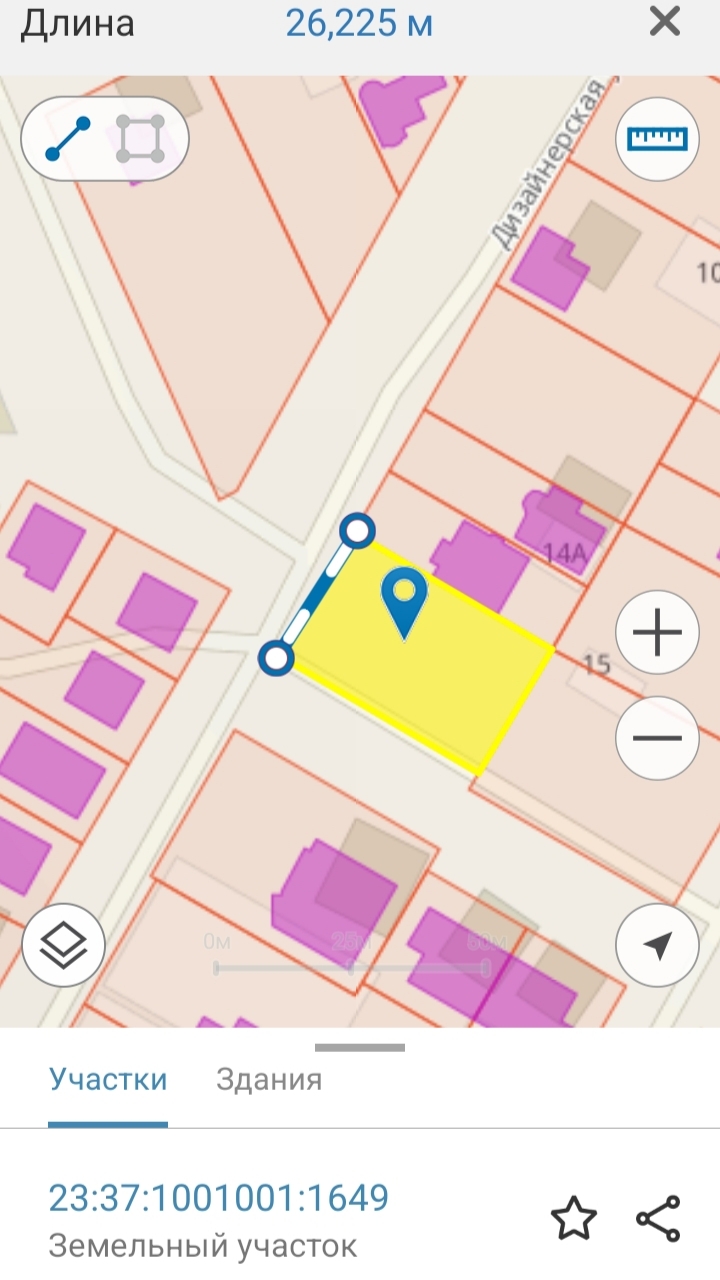Switch to the Участки tab
720x1280 pixels.
pyautogui.click(x=108, y=1080)
